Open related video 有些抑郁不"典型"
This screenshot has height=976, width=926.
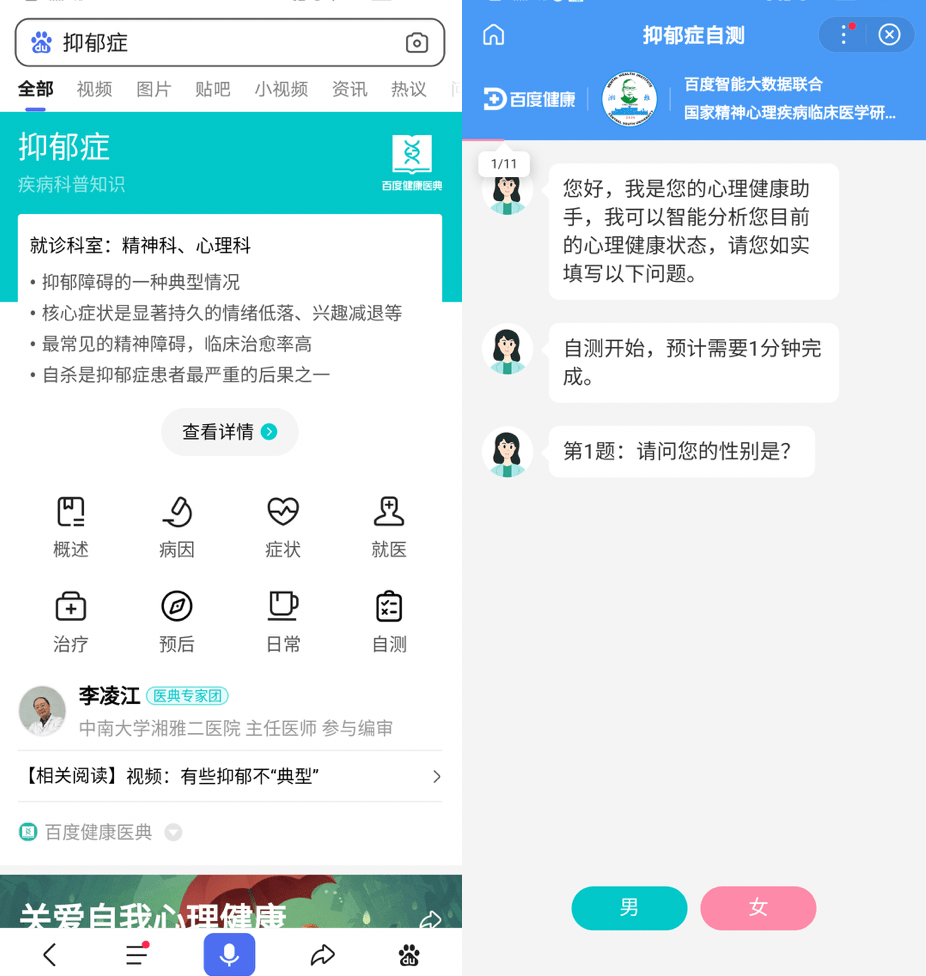230,776
